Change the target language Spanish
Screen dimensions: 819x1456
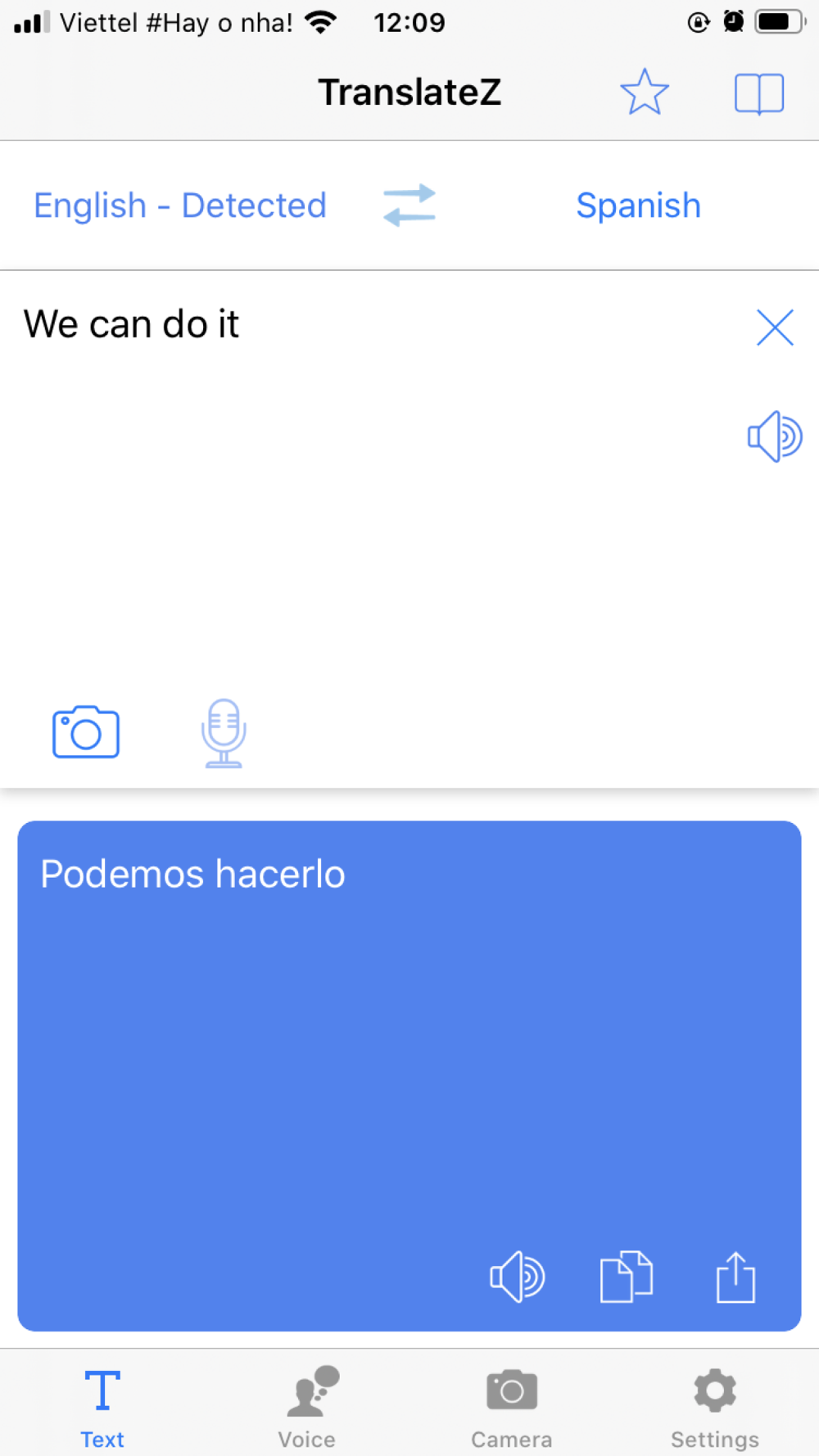click(639, 206)
